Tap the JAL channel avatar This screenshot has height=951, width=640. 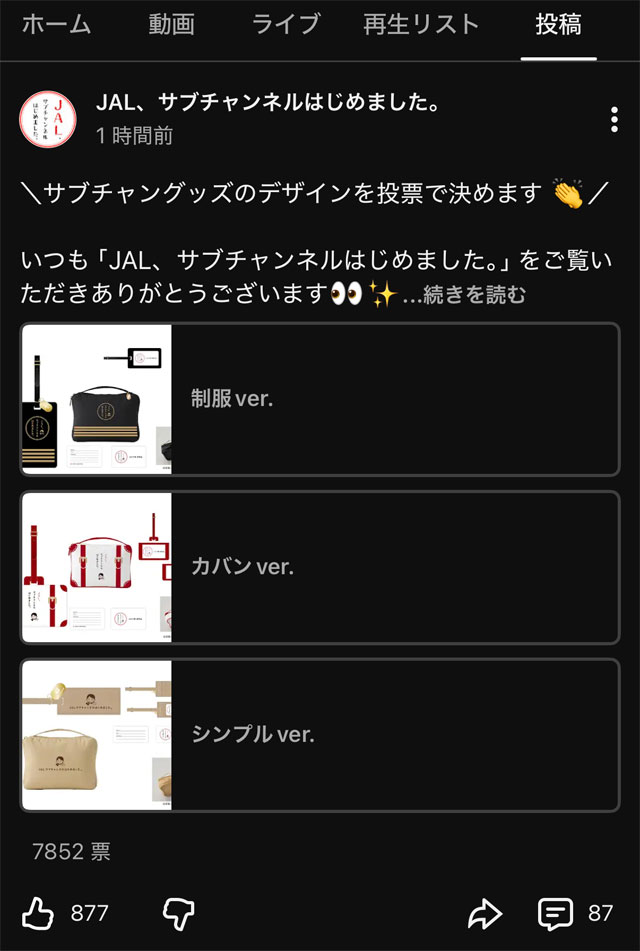point(47,120)
